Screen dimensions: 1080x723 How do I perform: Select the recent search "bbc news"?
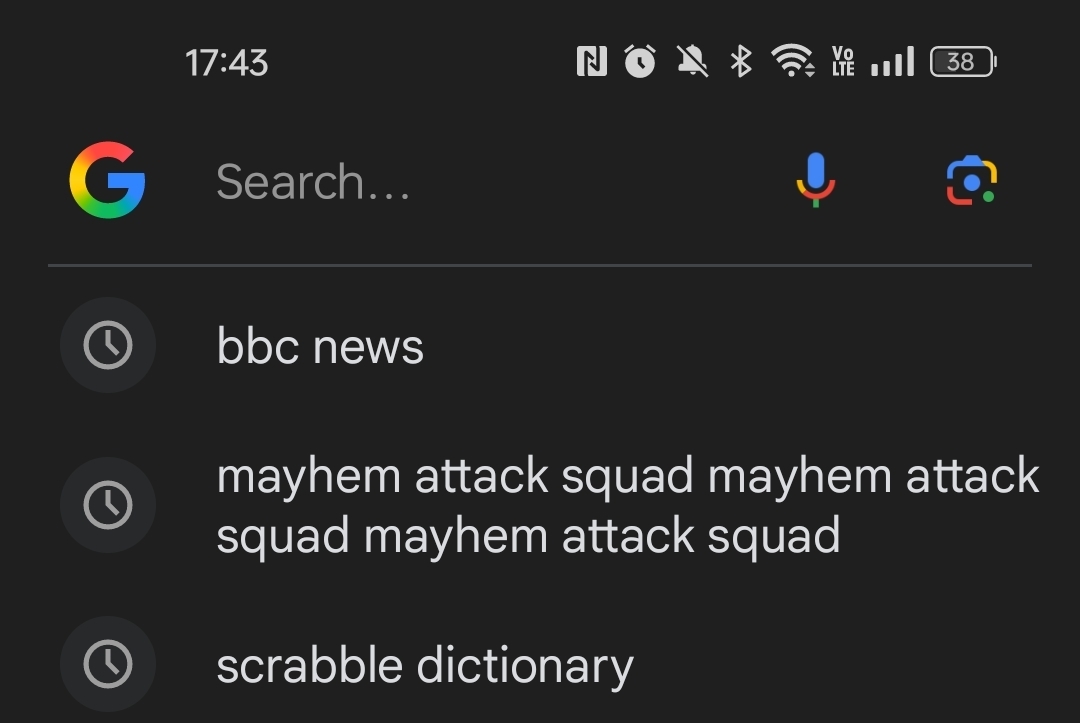click(320, 347)
